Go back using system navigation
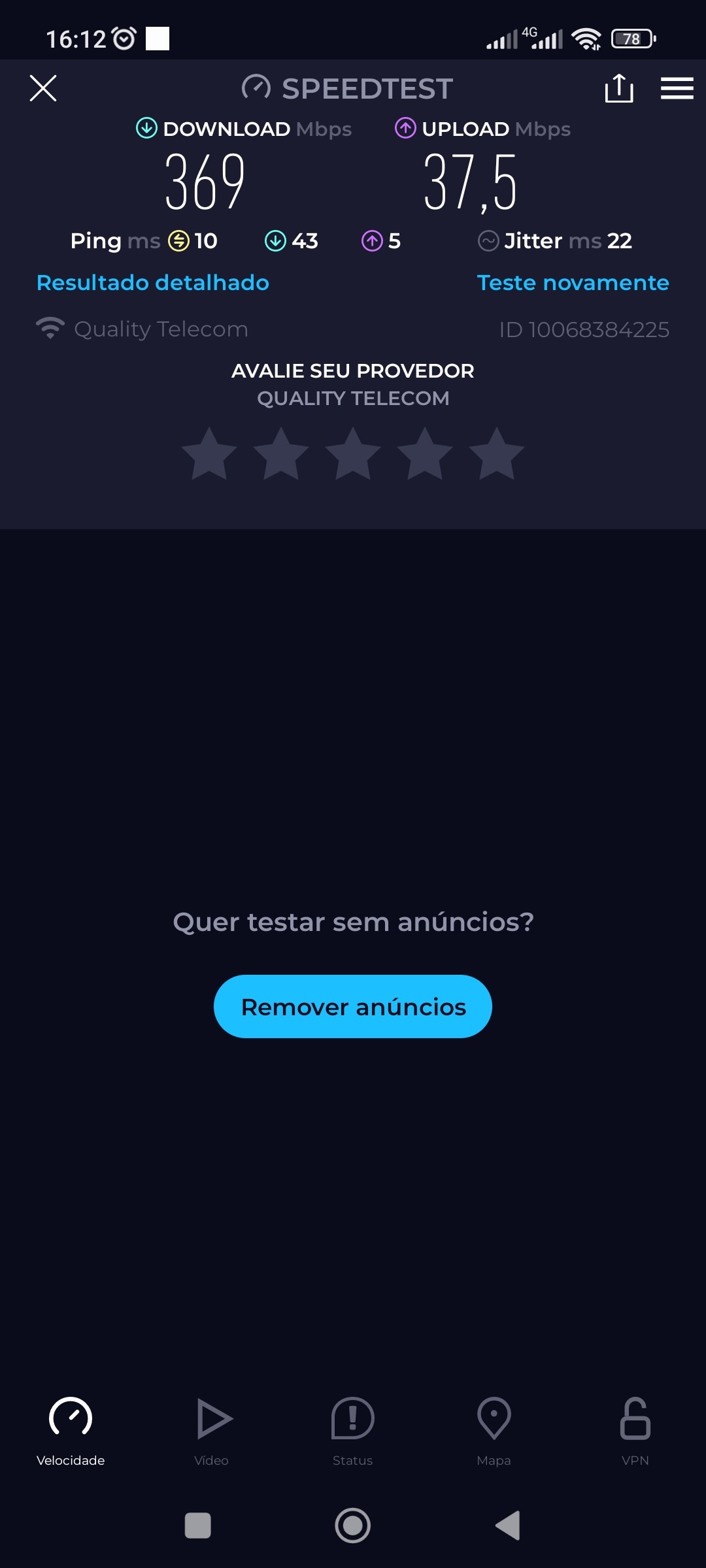The image size is (706, 1568). (x=508, y=1526)
